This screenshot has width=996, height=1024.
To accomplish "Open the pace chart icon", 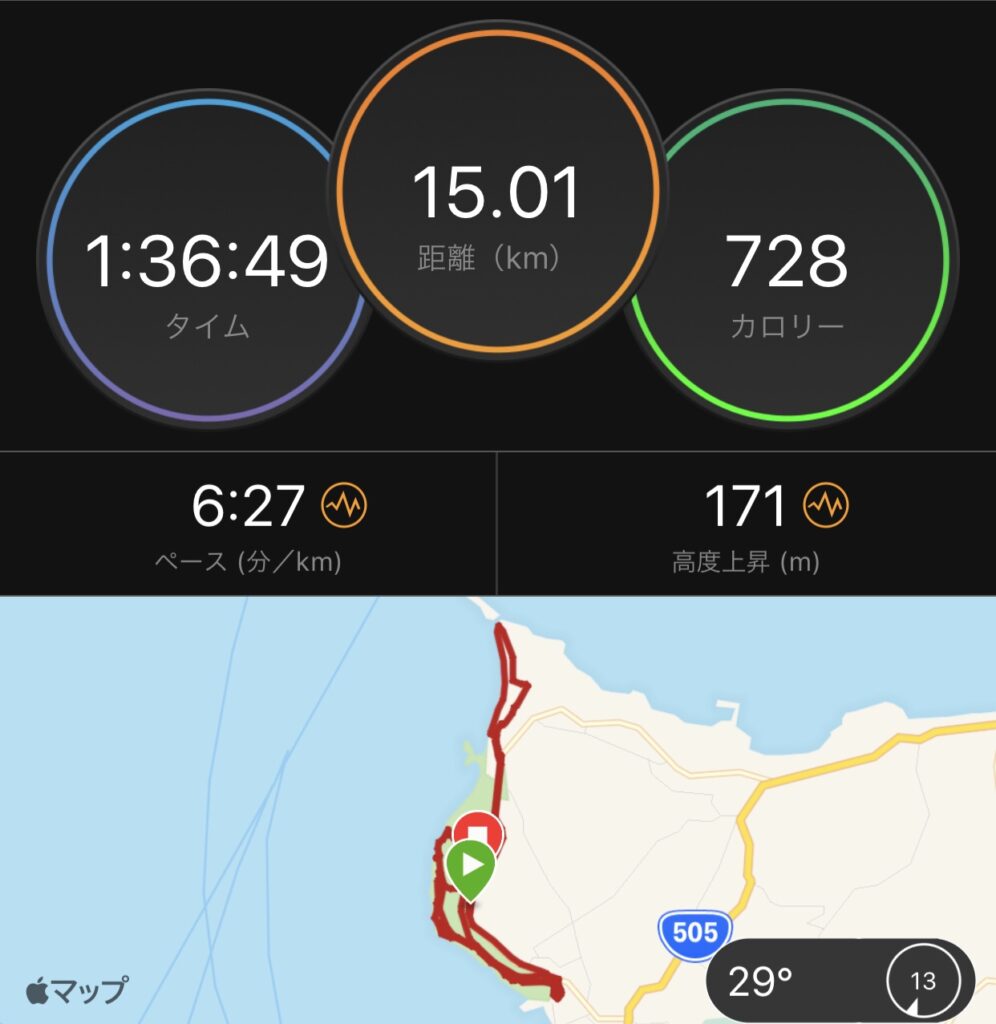I will [343, 508].
